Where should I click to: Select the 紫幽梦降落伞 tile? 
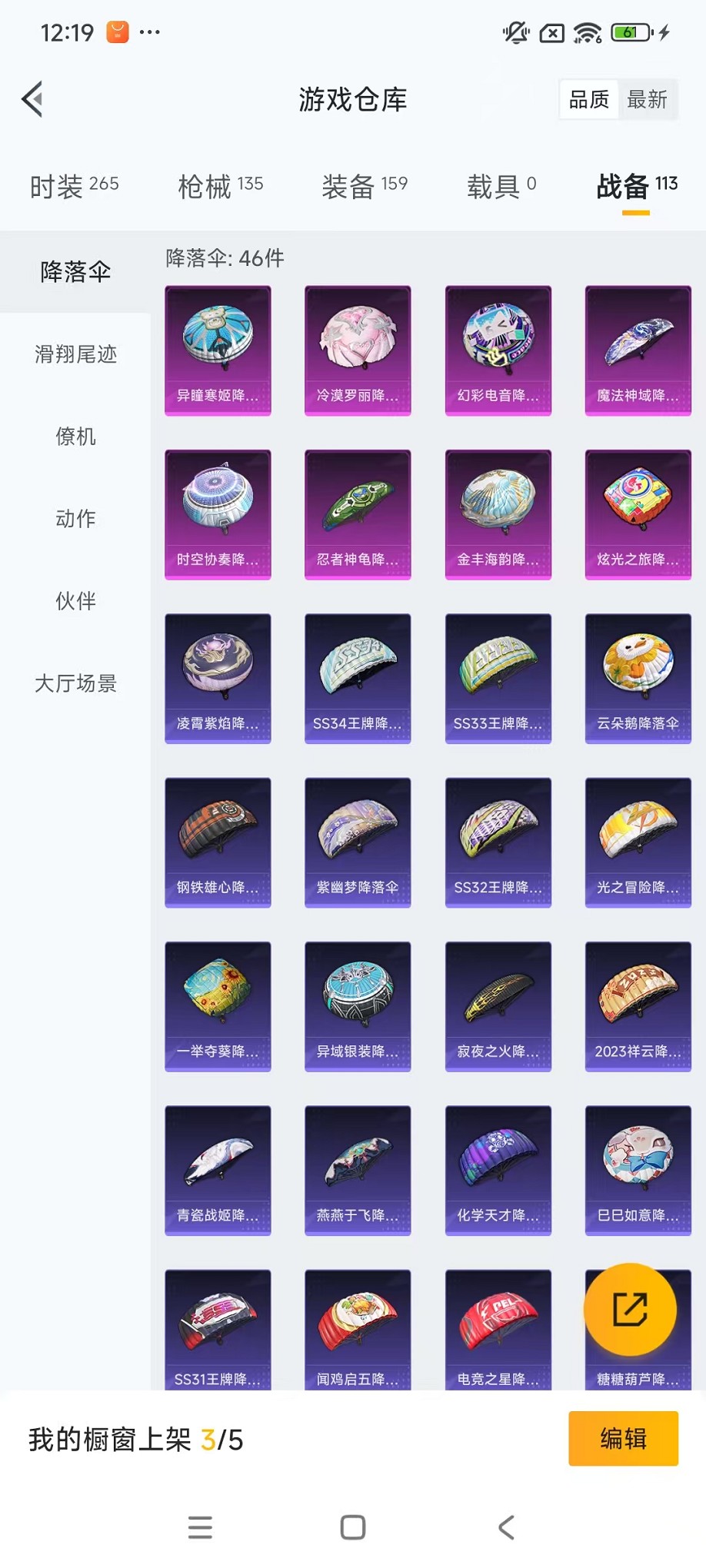coord(358,842)
